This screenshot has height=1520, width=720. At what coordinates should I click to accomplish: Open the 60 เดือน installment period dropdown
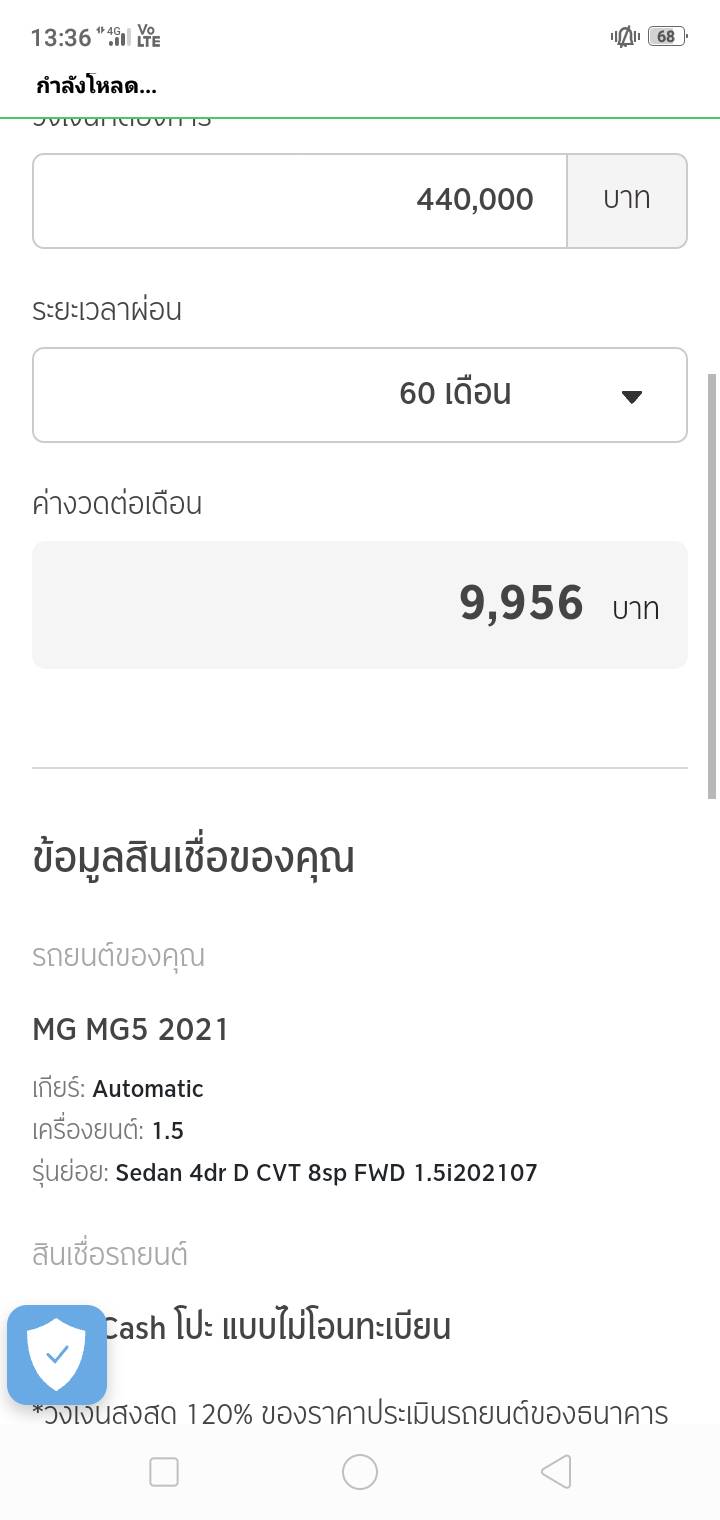tap(360, 394)
